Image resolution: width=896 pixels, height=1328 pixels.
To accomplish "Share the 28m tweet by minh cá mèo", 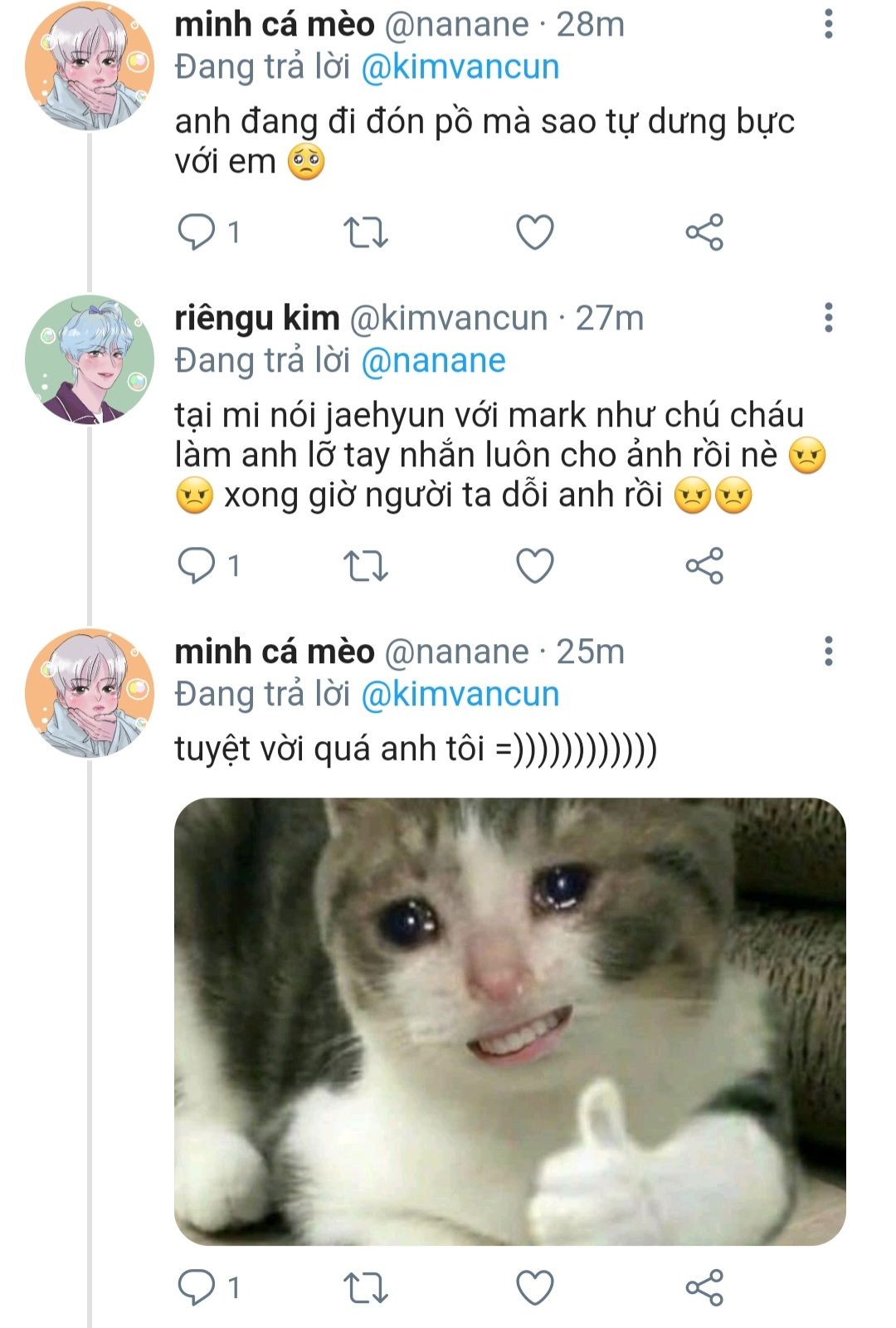I will pos(704,232).
